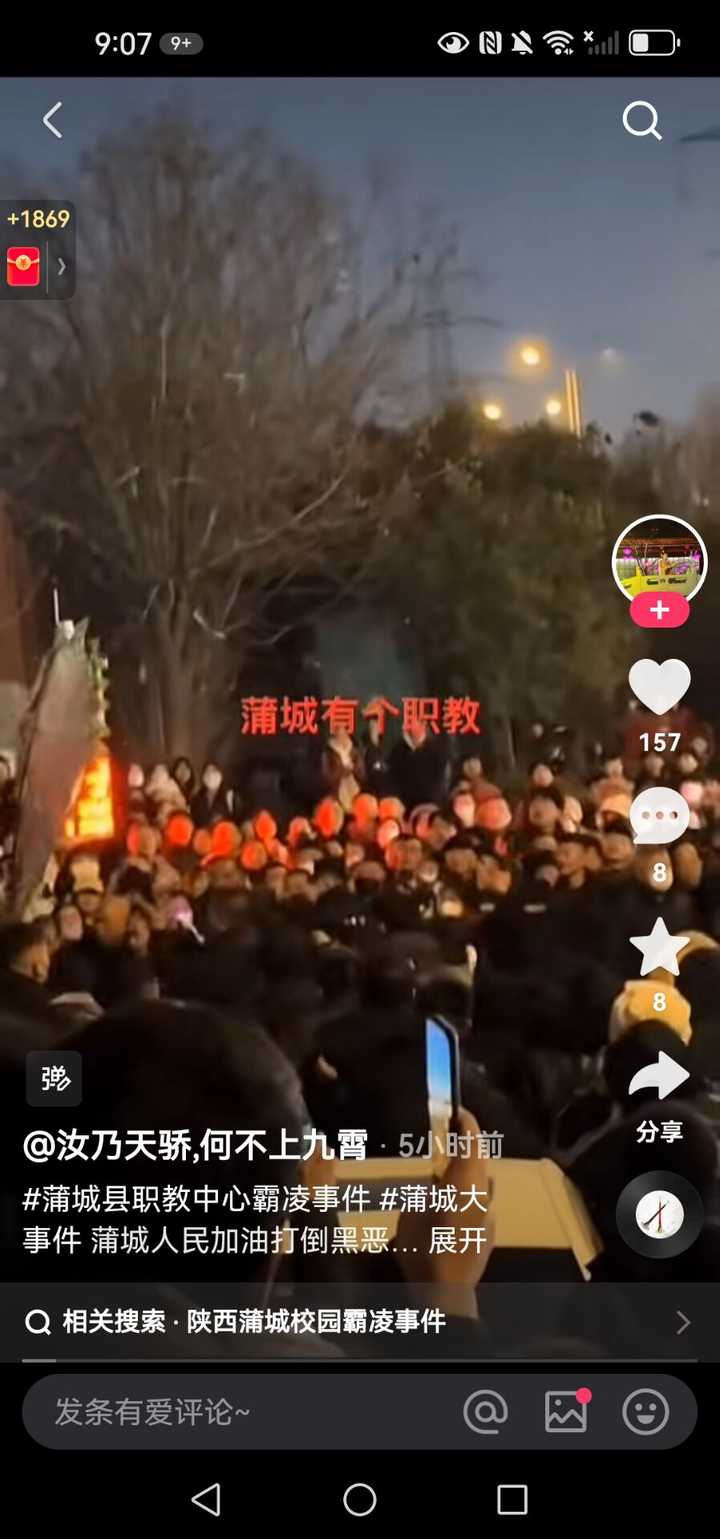
Task: Expand the caption with 展开
Action: [x=458, y=1241]
